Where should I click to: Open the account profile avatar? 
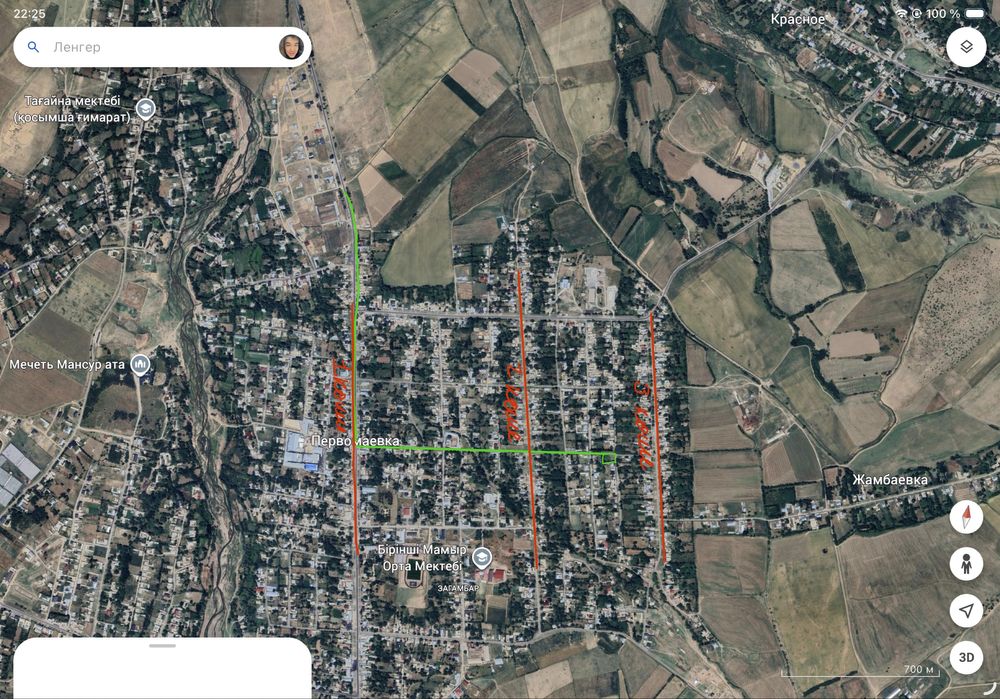(291, 47)
